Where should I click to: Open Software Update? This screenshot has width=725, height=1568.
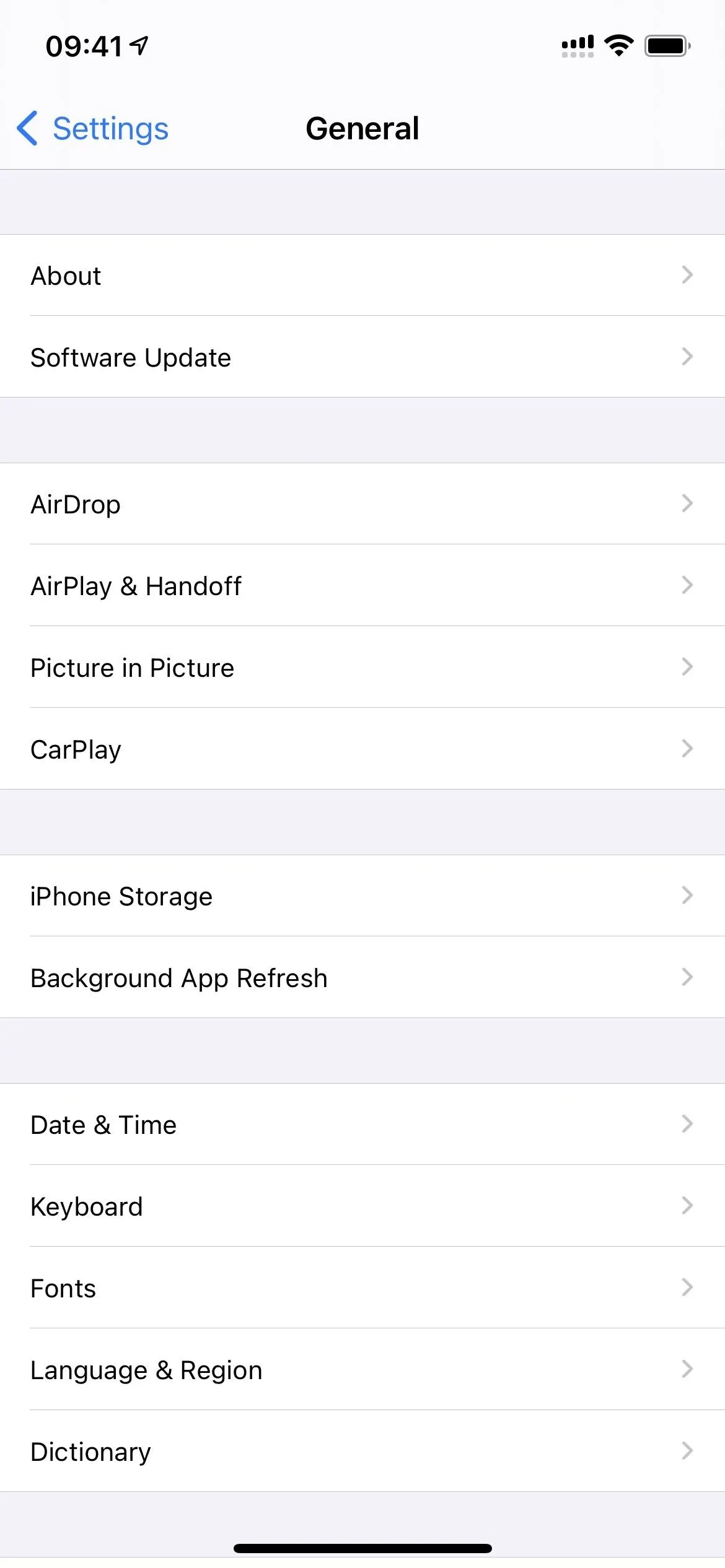coord(362,357)
